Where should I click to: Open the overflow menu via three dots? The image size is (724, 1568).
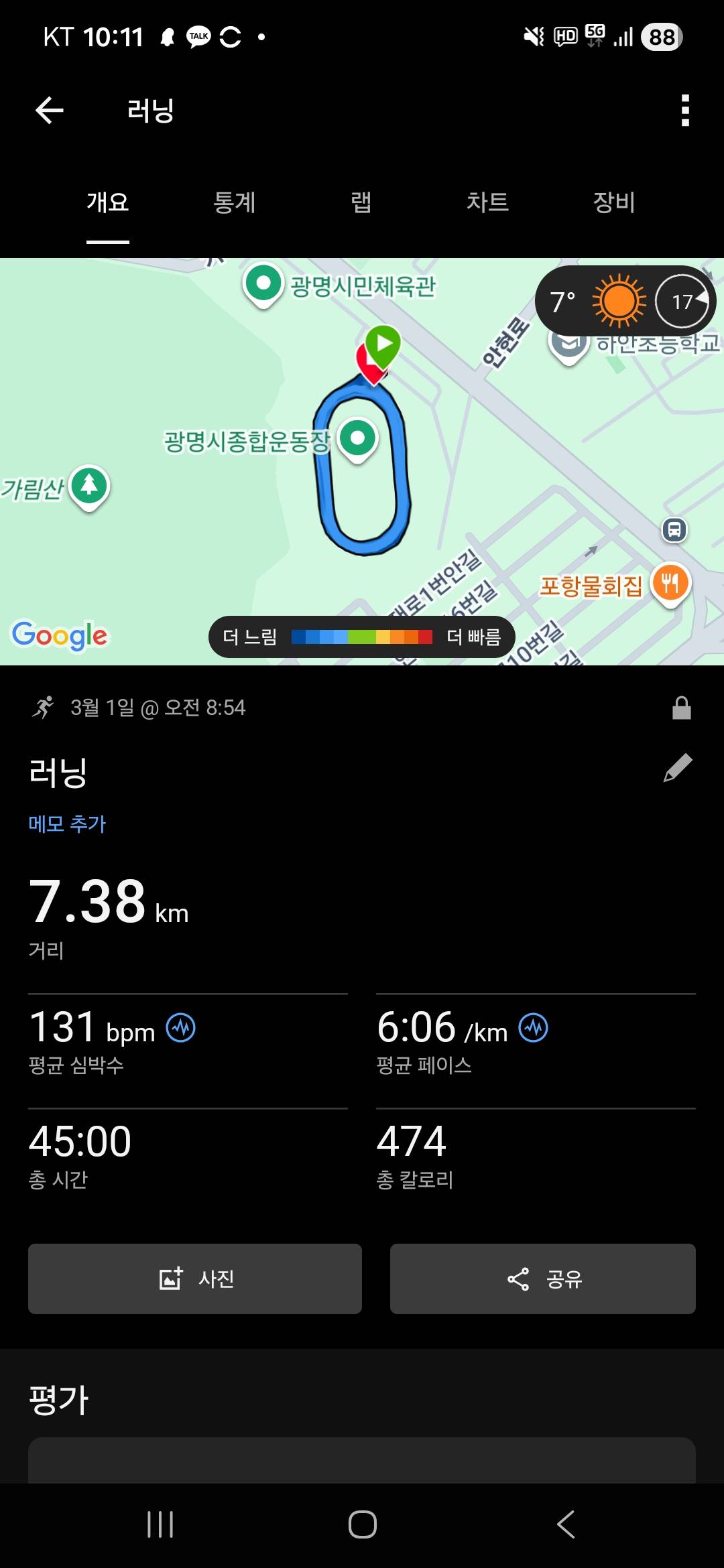tap(684, 109)
